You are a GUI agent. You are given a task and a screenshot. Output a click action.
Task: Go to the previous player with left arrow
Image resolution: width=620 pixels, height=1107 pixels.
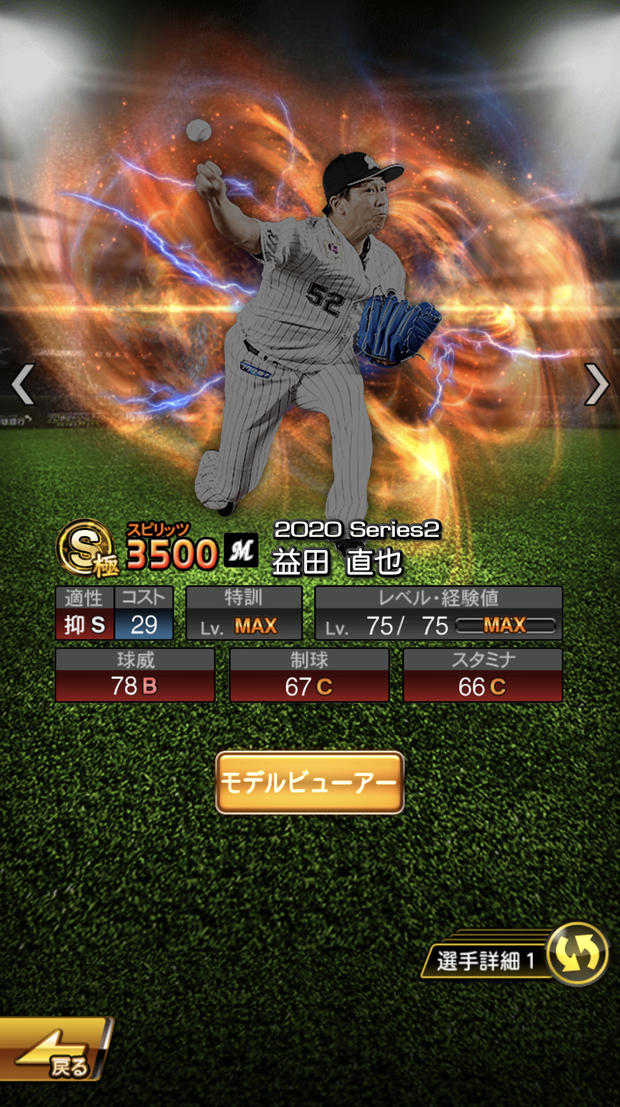click(x=23, y=385)
